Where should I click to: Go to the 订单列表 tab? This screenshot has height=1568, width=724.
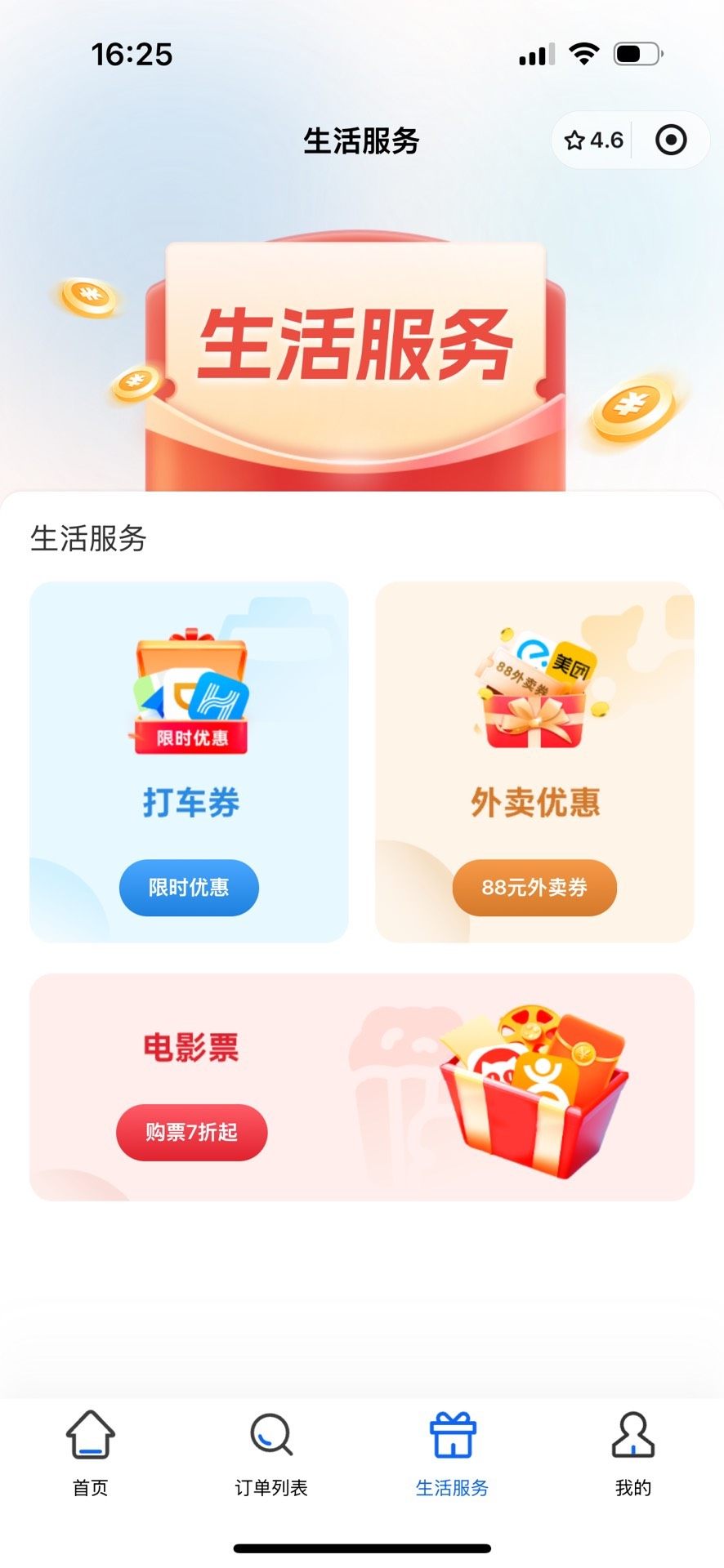[x=271, y=1454]
